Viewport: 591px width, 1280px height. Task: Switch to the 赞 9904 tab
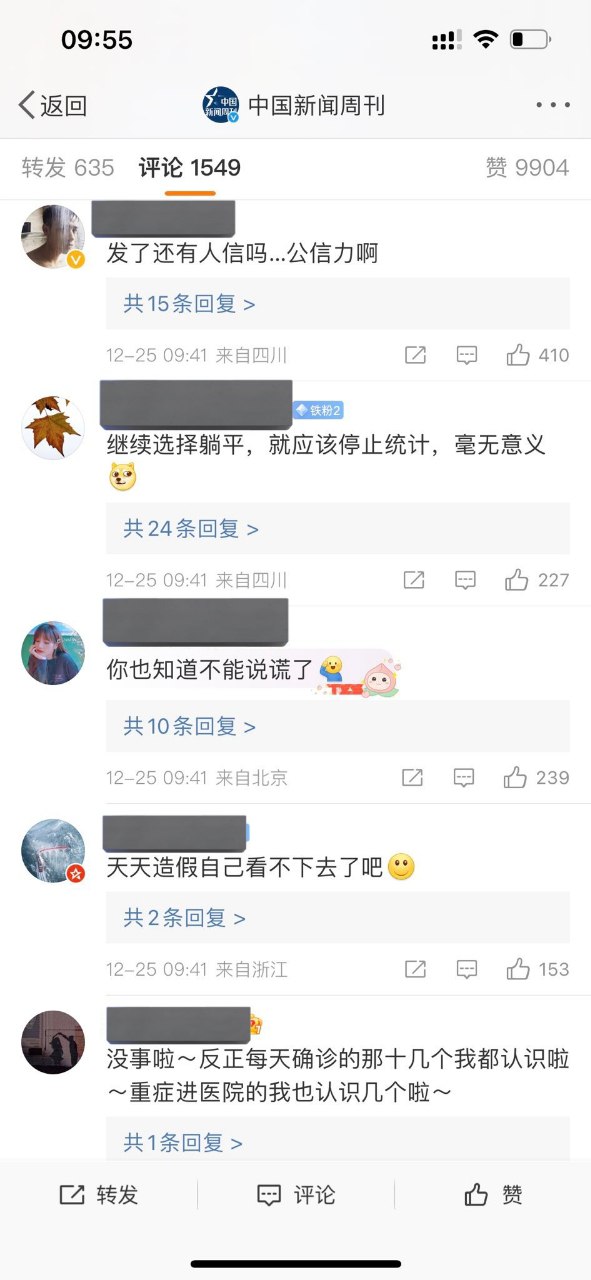click(x=527, y=168)
